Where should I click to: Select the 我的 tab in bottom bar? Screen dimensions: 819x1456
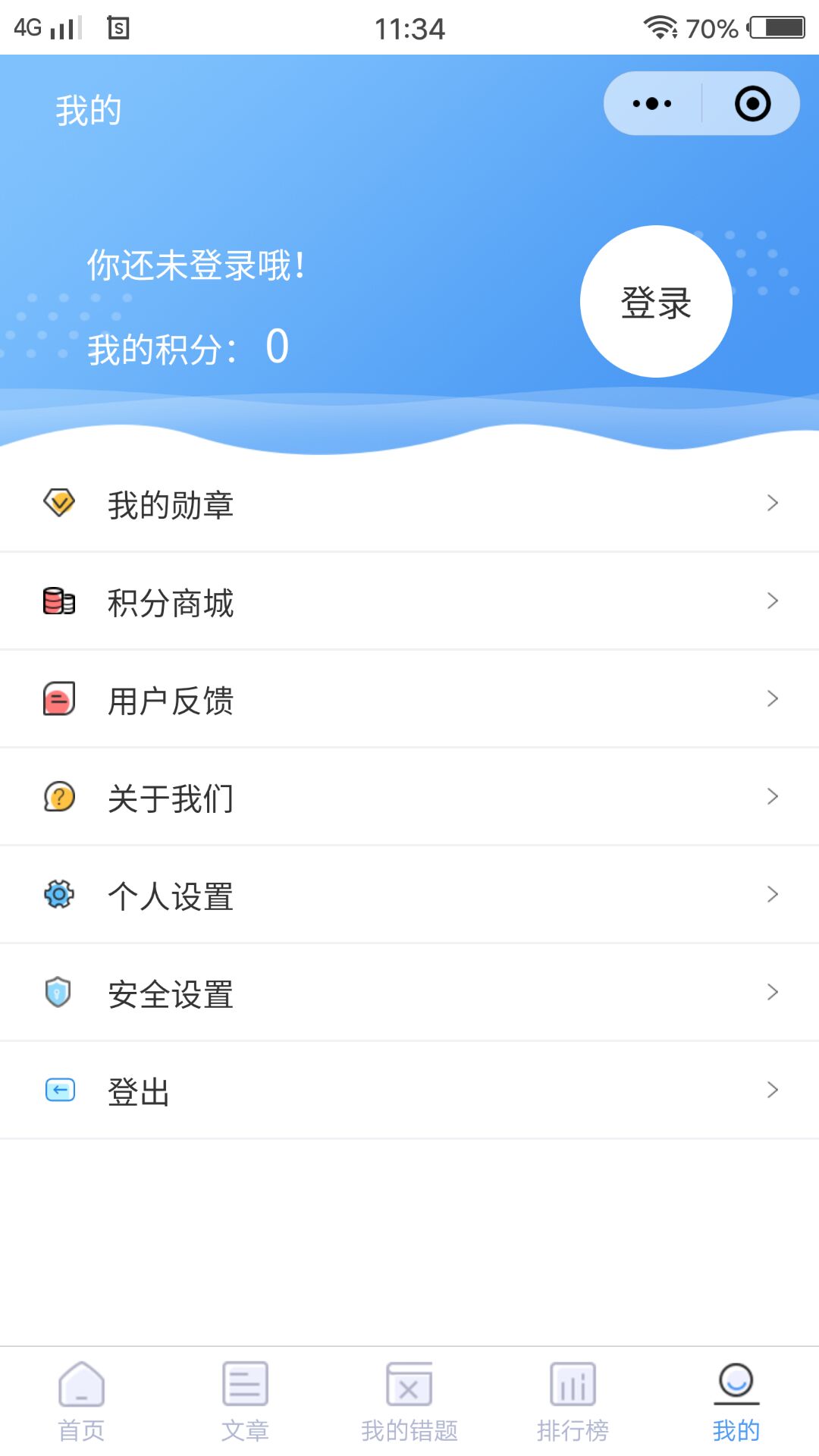736,1402
